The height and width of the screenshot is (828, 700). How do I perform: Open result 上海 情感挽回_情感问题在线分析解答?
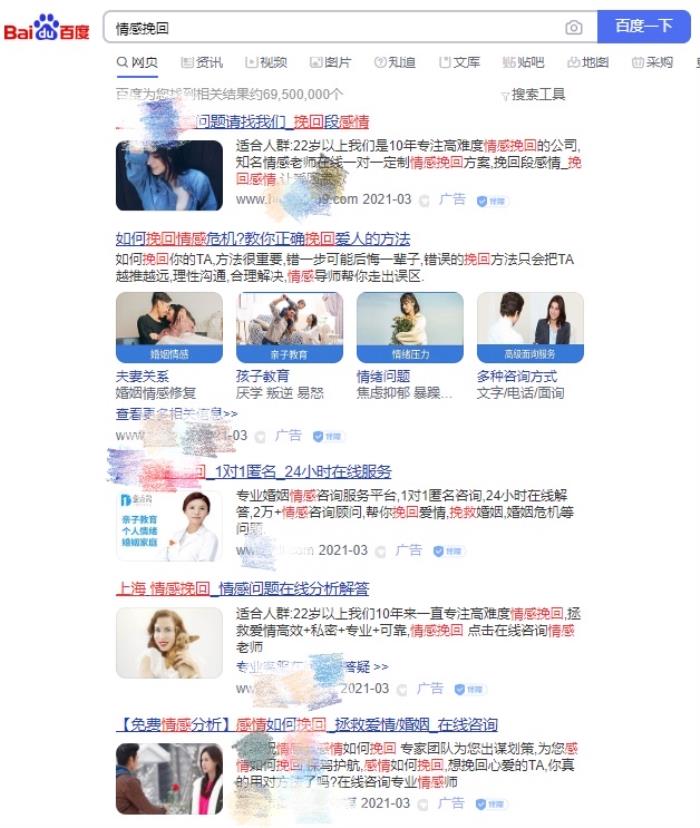pos(242,588)
